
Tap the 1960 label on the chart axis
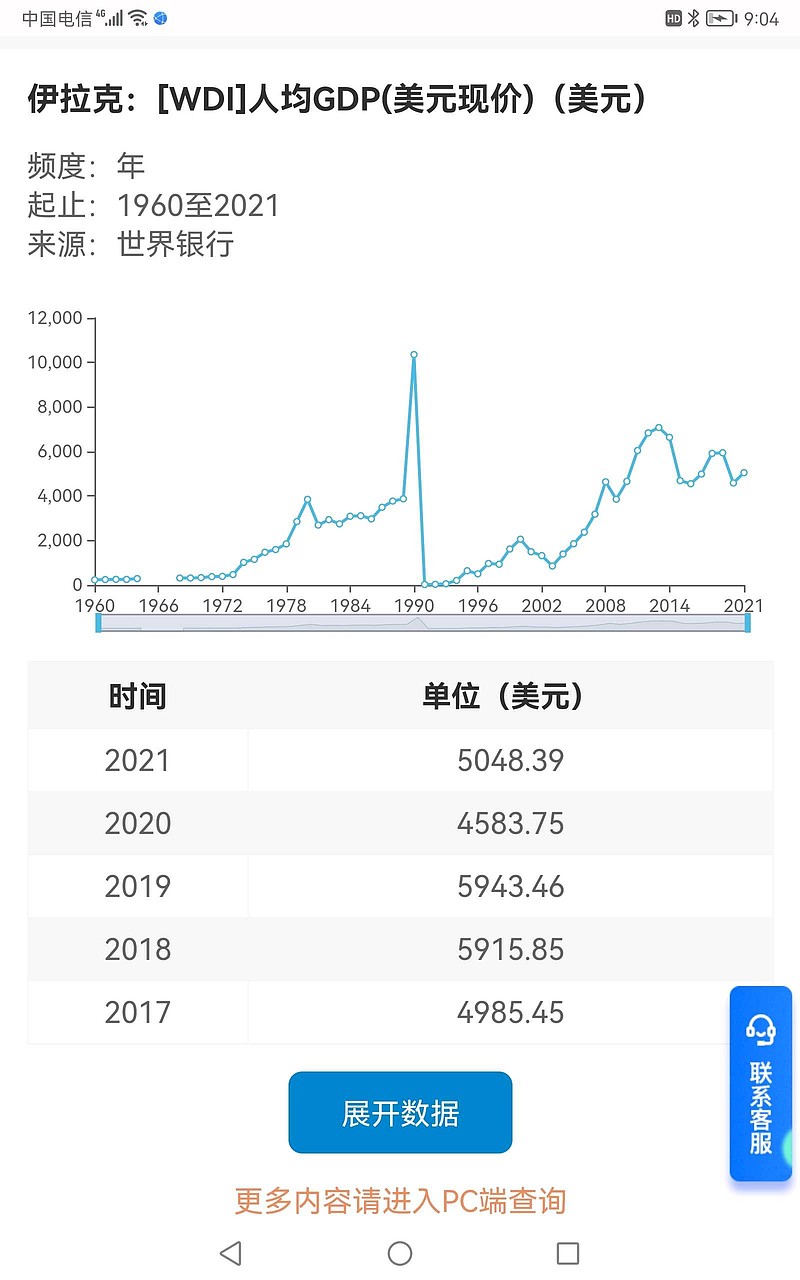pyautogui.click(x=96, y=606)
